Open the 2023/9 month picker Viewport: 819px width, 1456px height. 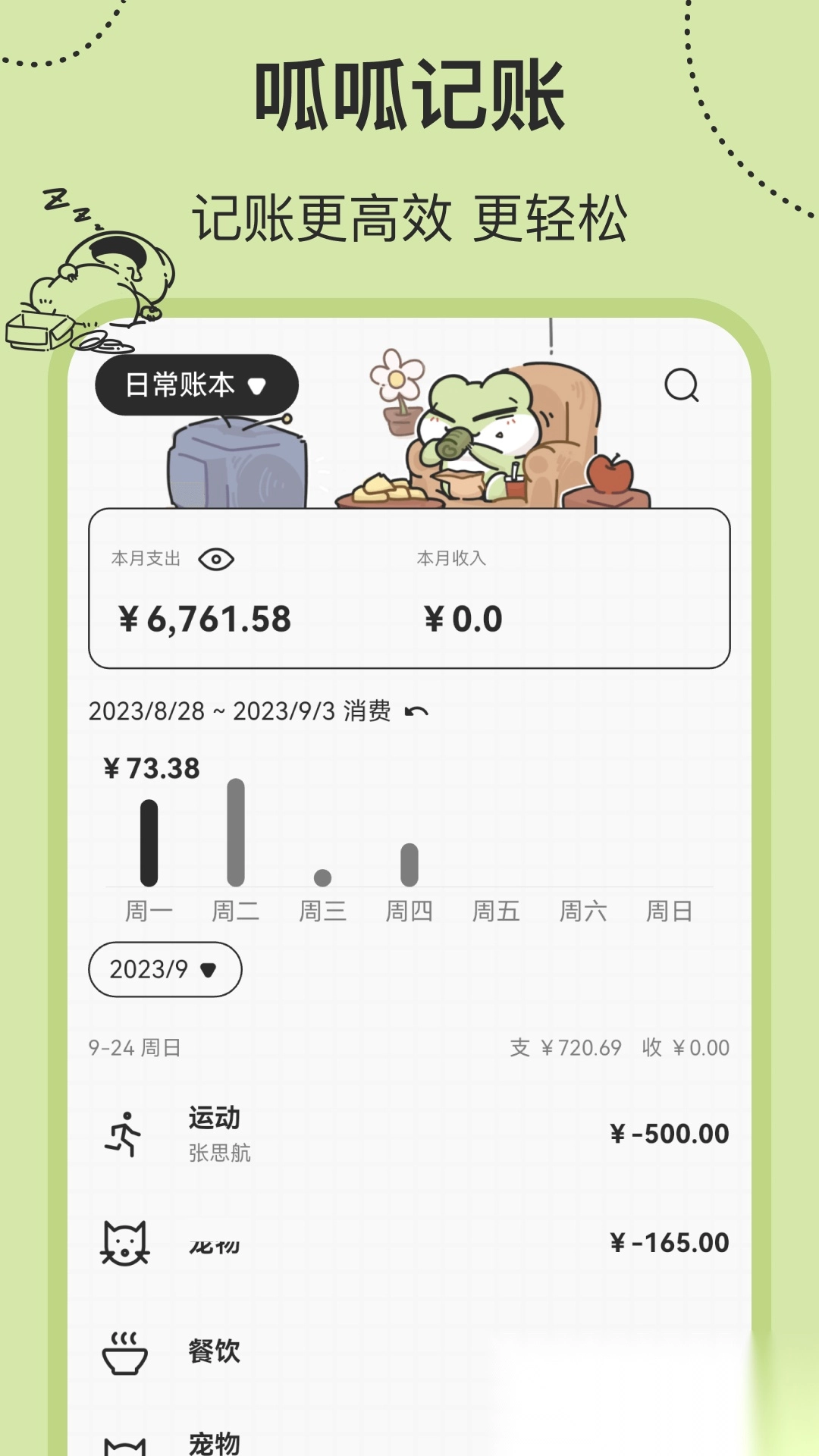(163, 969)
